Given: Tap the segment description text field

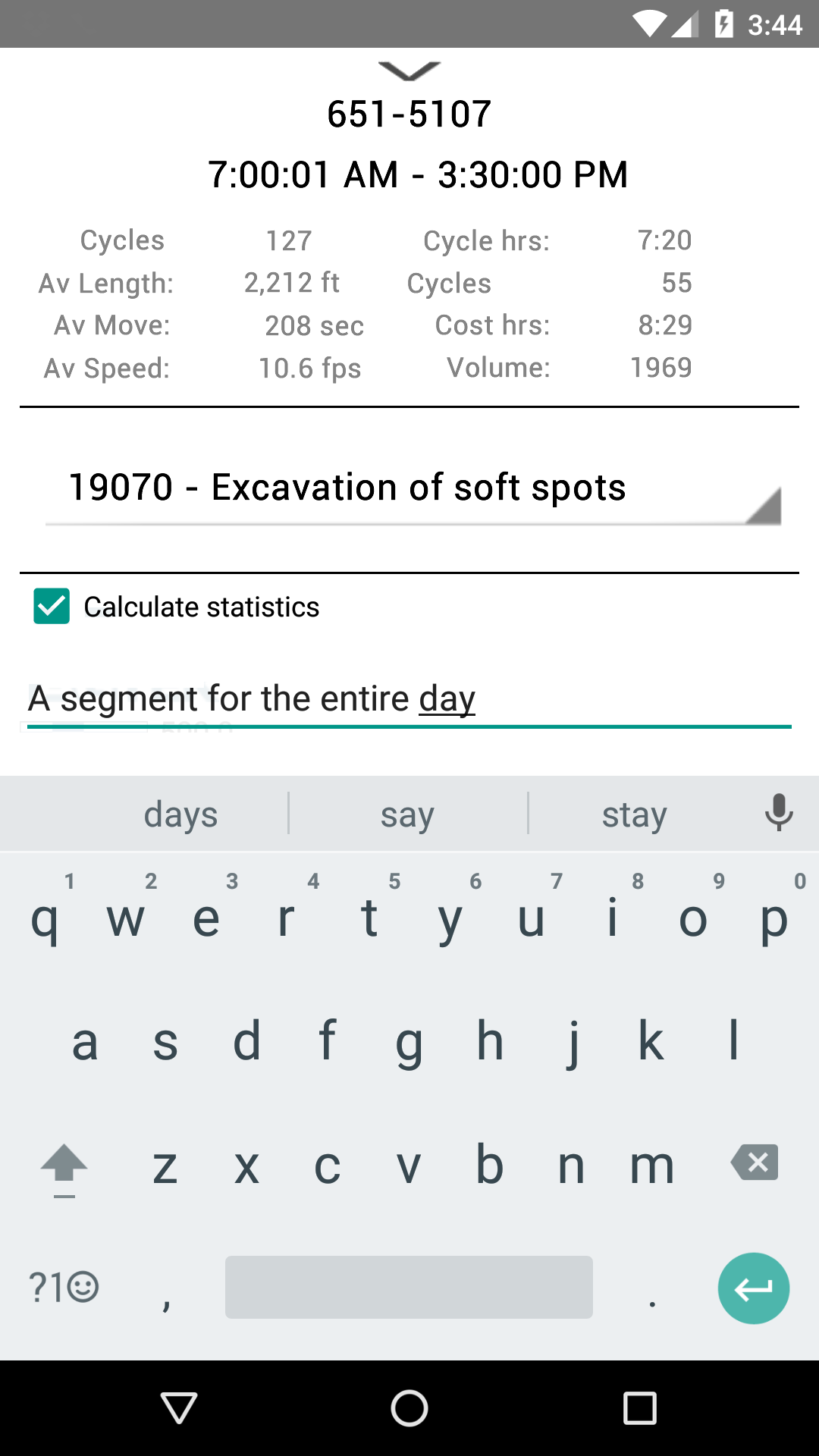Looking at the screenshot, I should click(409, 699).
